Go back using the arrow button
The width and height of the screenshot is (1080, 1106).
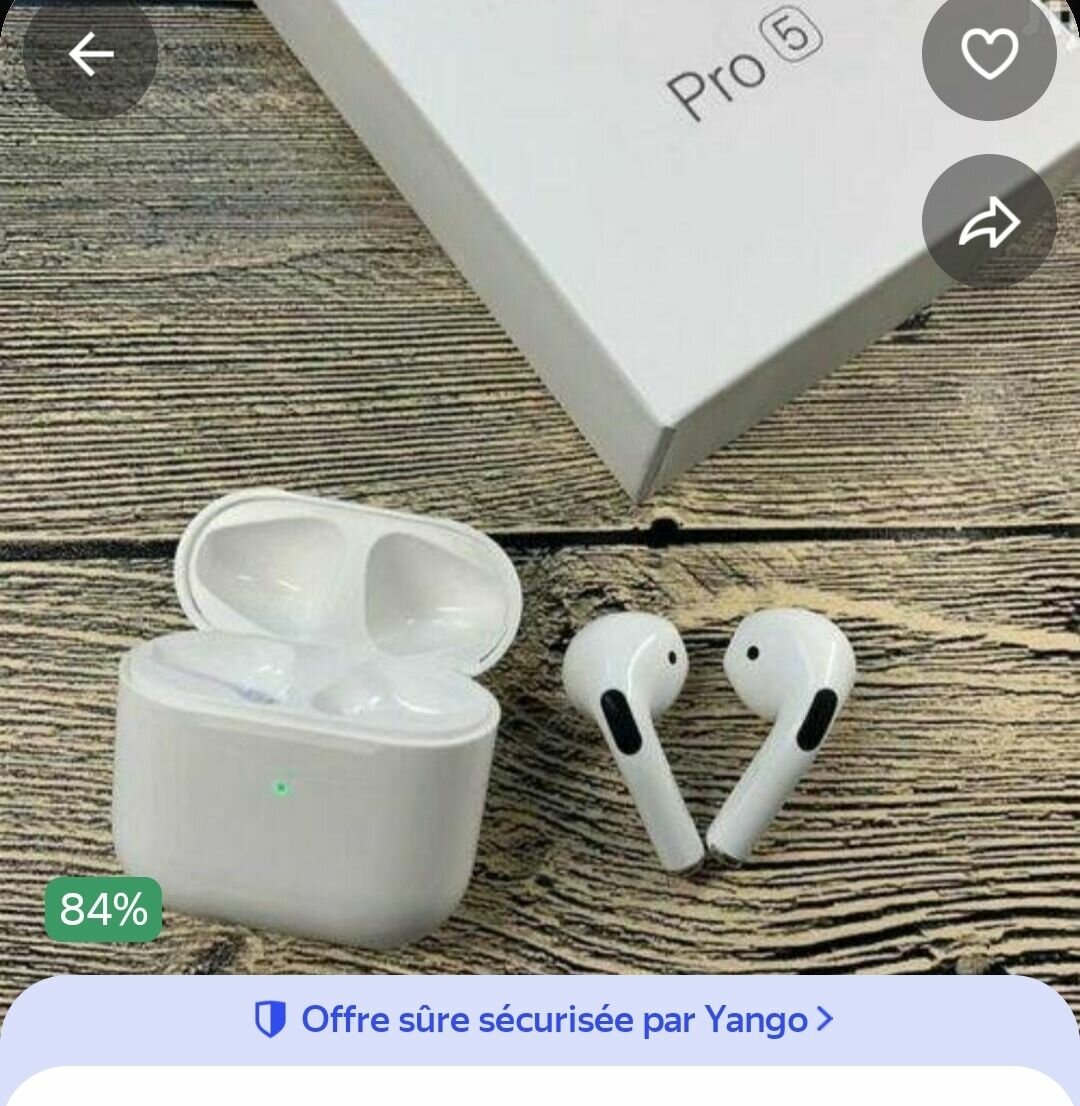pyautogui.click(x=90, y=54)
